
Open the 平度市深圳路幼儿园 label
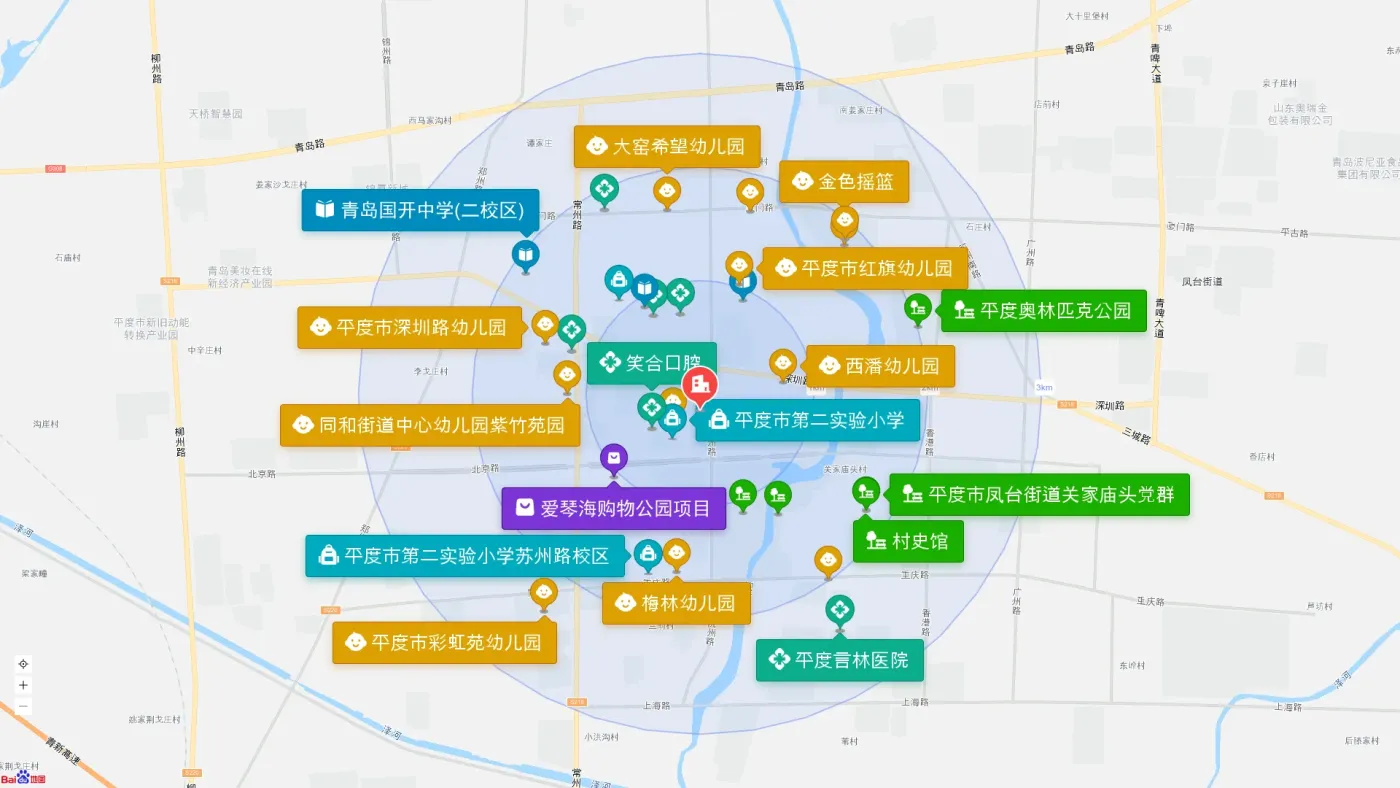410,327
